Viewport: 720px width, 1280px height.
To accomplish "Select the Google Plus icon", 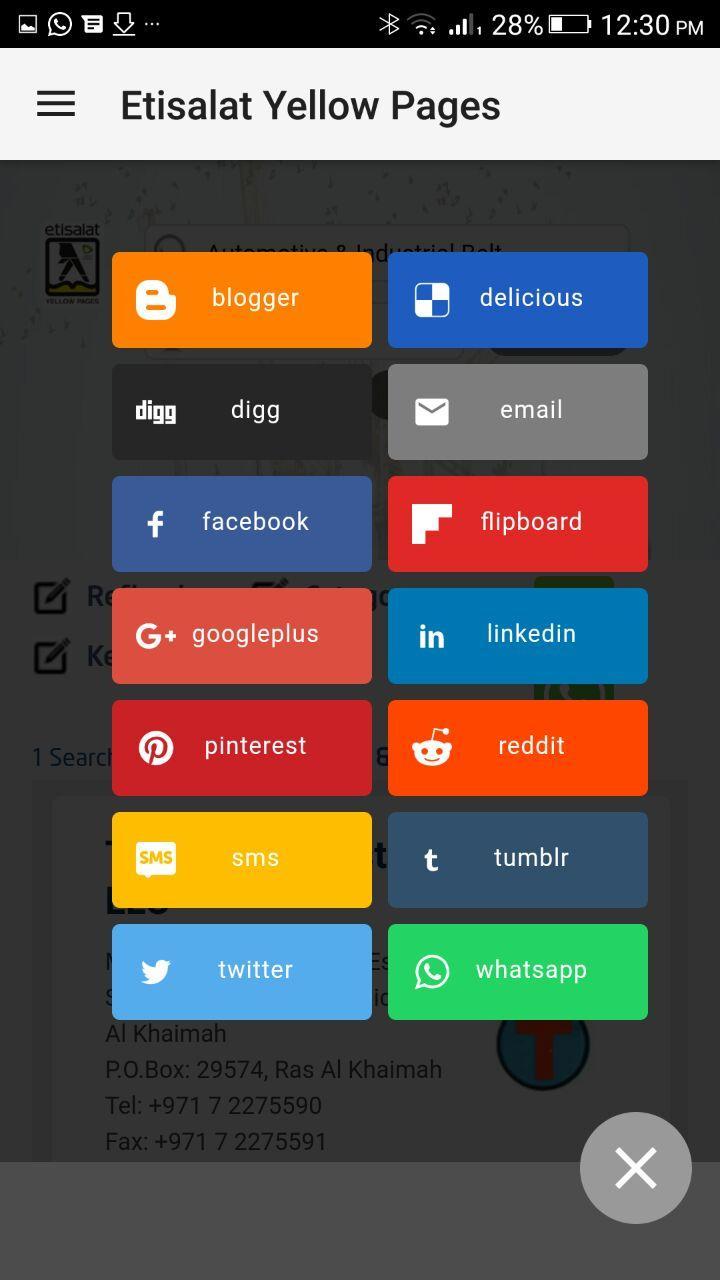I will coord(155,634).
